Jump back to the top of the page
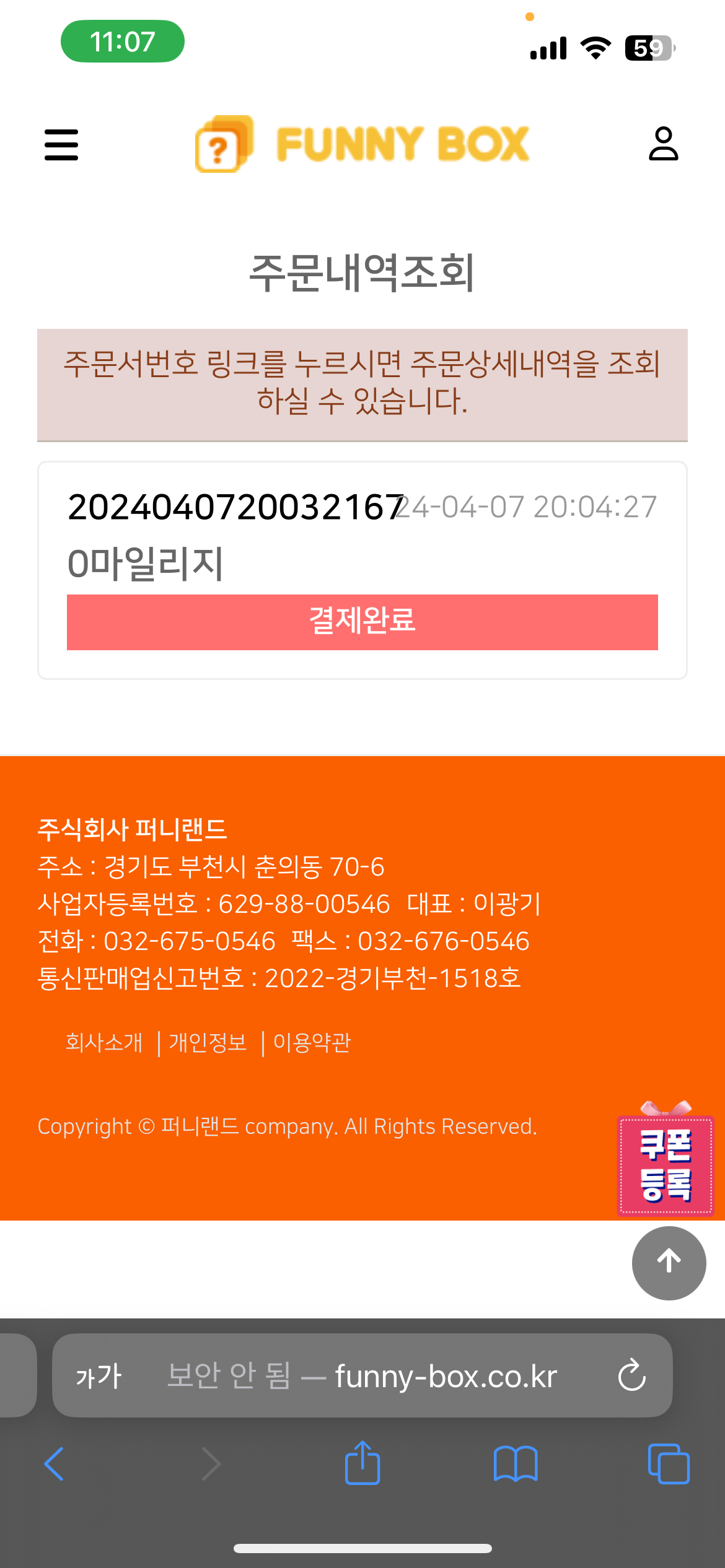This screenshot has height=1568, width=725. pyautogui.click(x=669, y=1263)
